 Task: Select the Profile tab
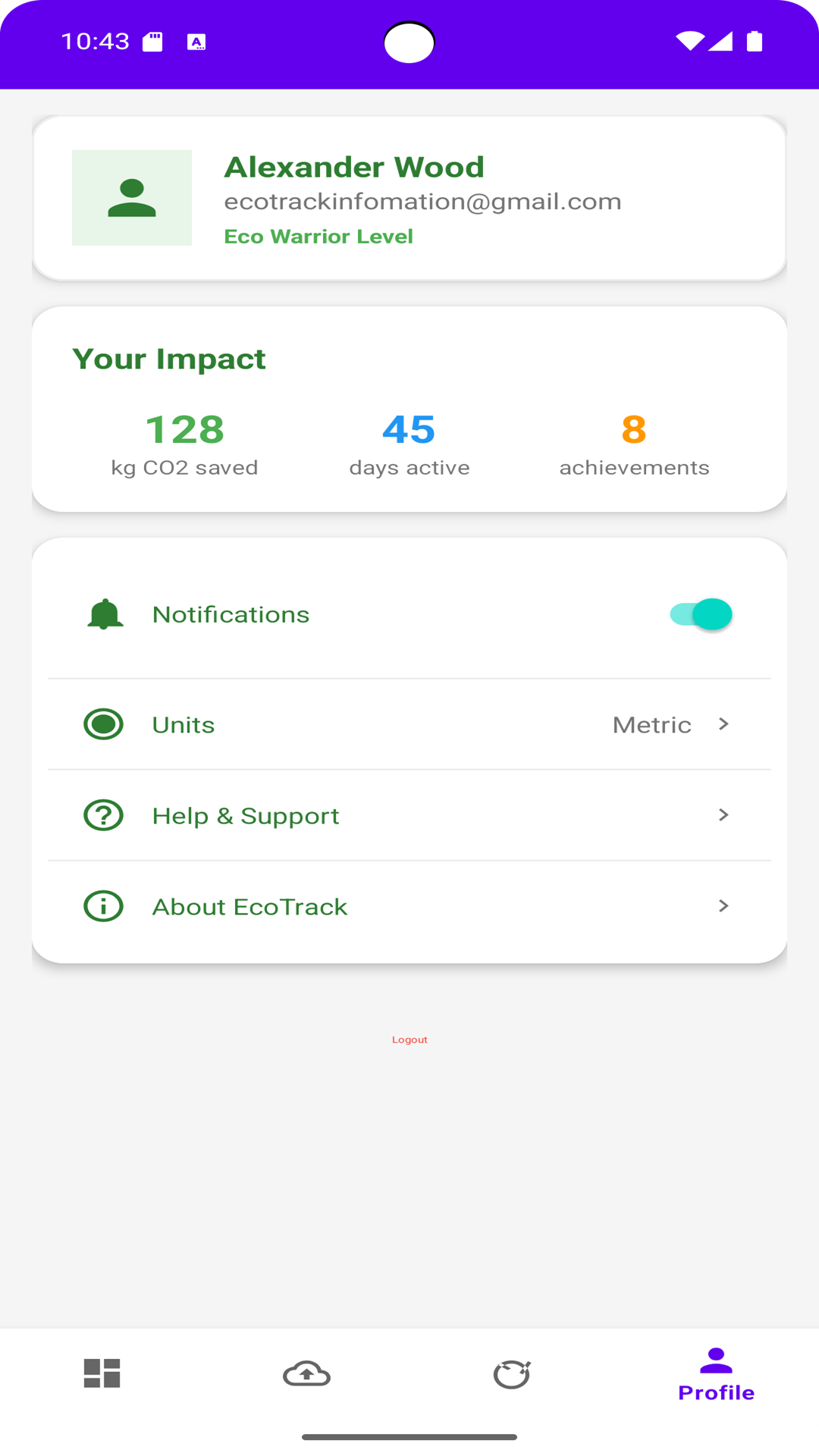pyautogui.click(x=716, y=1373)
